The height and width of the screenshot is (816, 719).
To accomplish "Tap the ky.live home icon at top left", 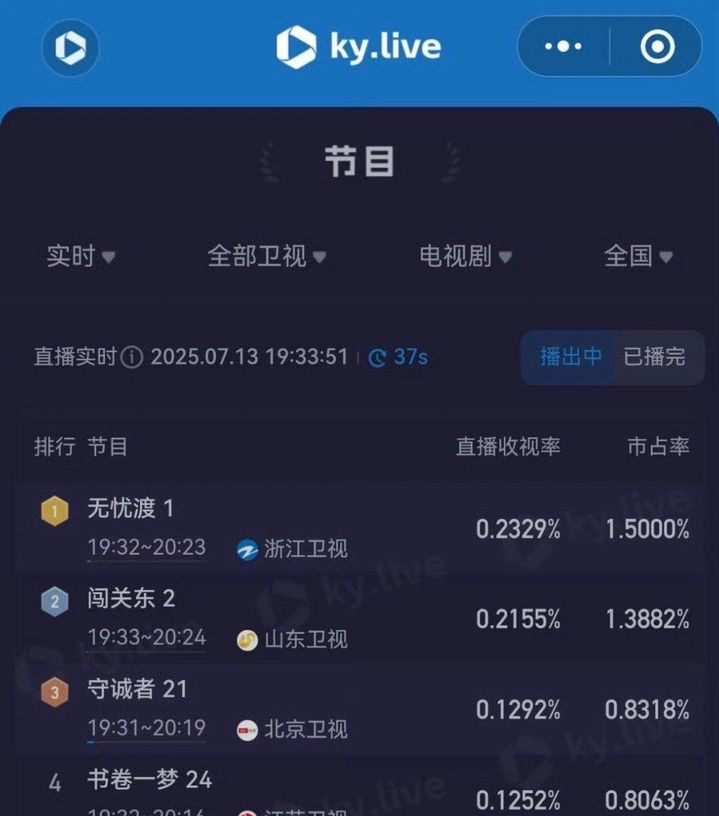I will (x=71, y=47).
